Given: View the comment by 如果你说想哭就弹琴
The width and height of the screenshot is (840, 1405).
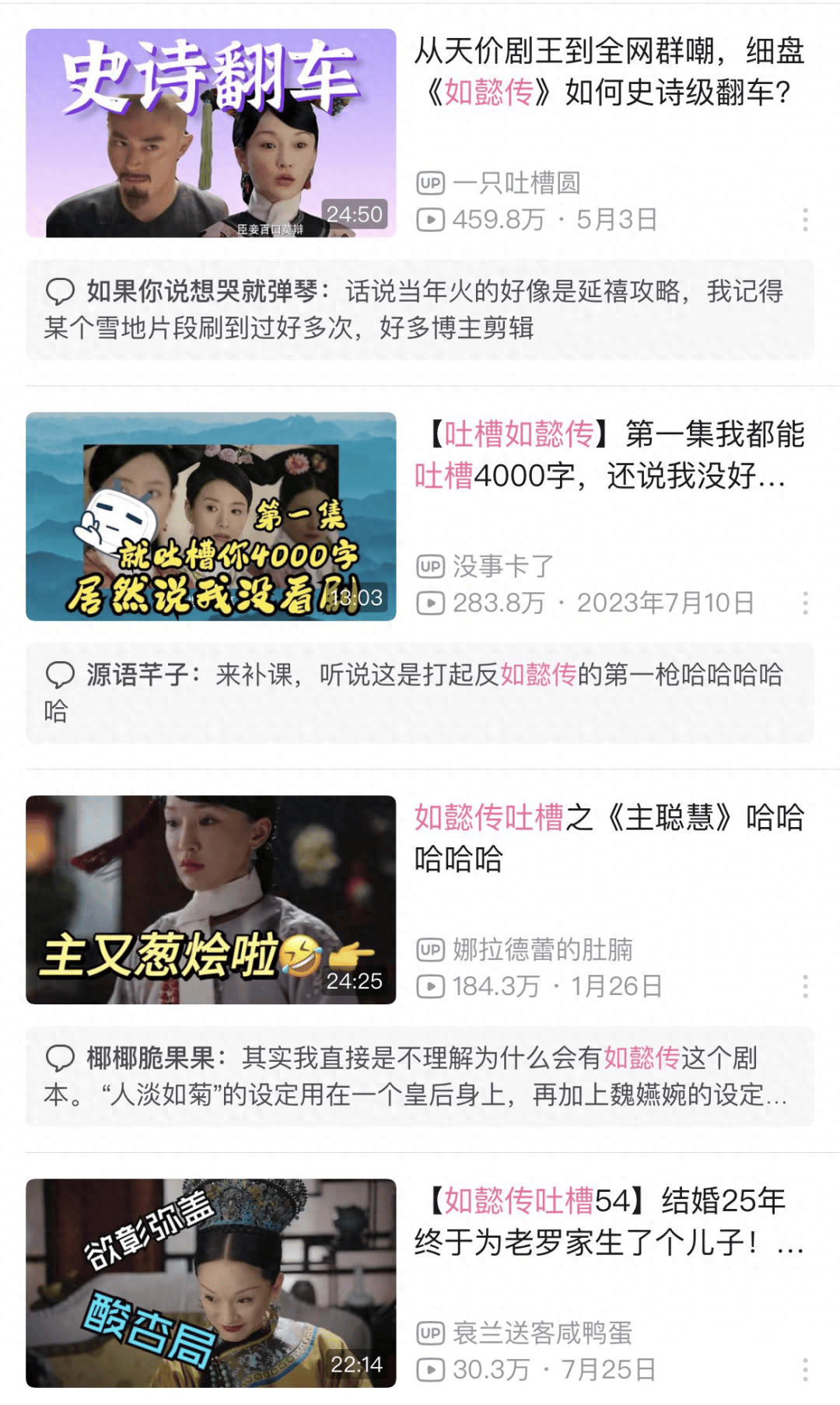Looking at the screenshot, I should click(420, 310).
